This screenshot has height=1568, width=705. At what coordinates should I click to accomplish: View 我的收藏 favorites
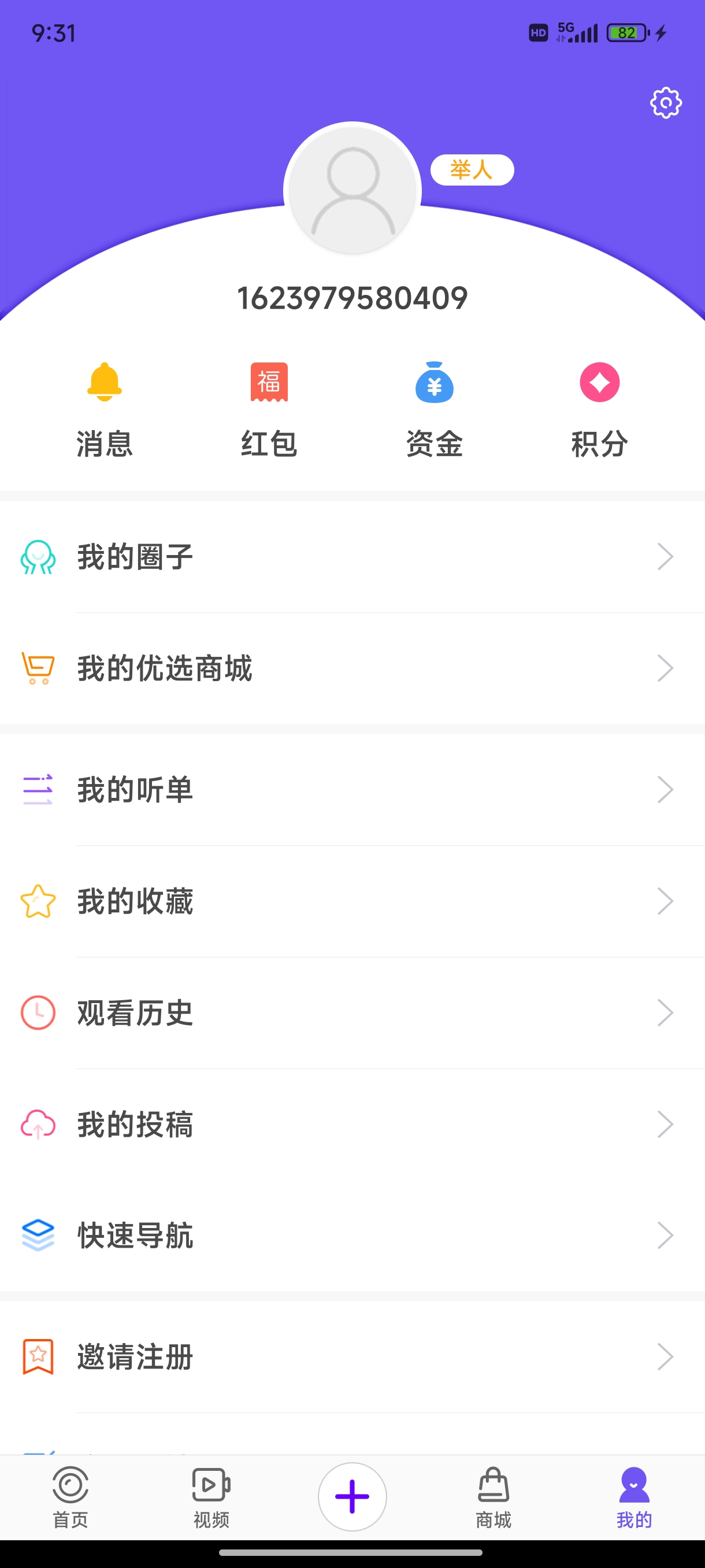[x=352, y=901]
